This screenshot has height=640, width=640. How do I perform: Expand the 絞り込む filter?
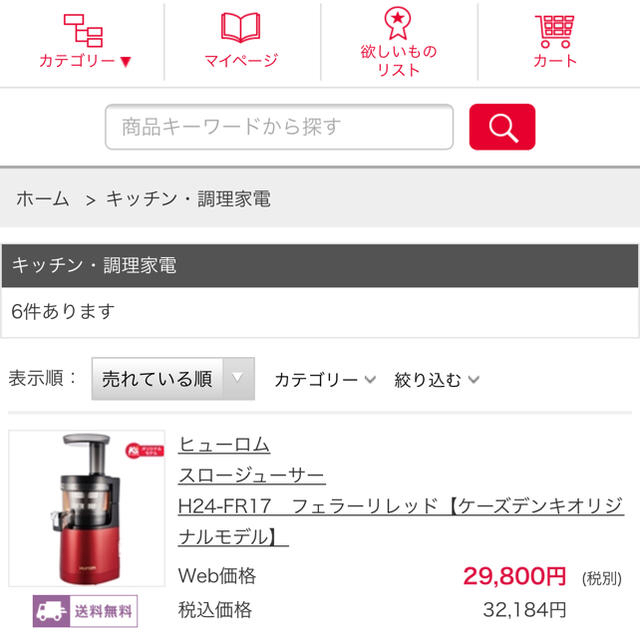[437, 380]
